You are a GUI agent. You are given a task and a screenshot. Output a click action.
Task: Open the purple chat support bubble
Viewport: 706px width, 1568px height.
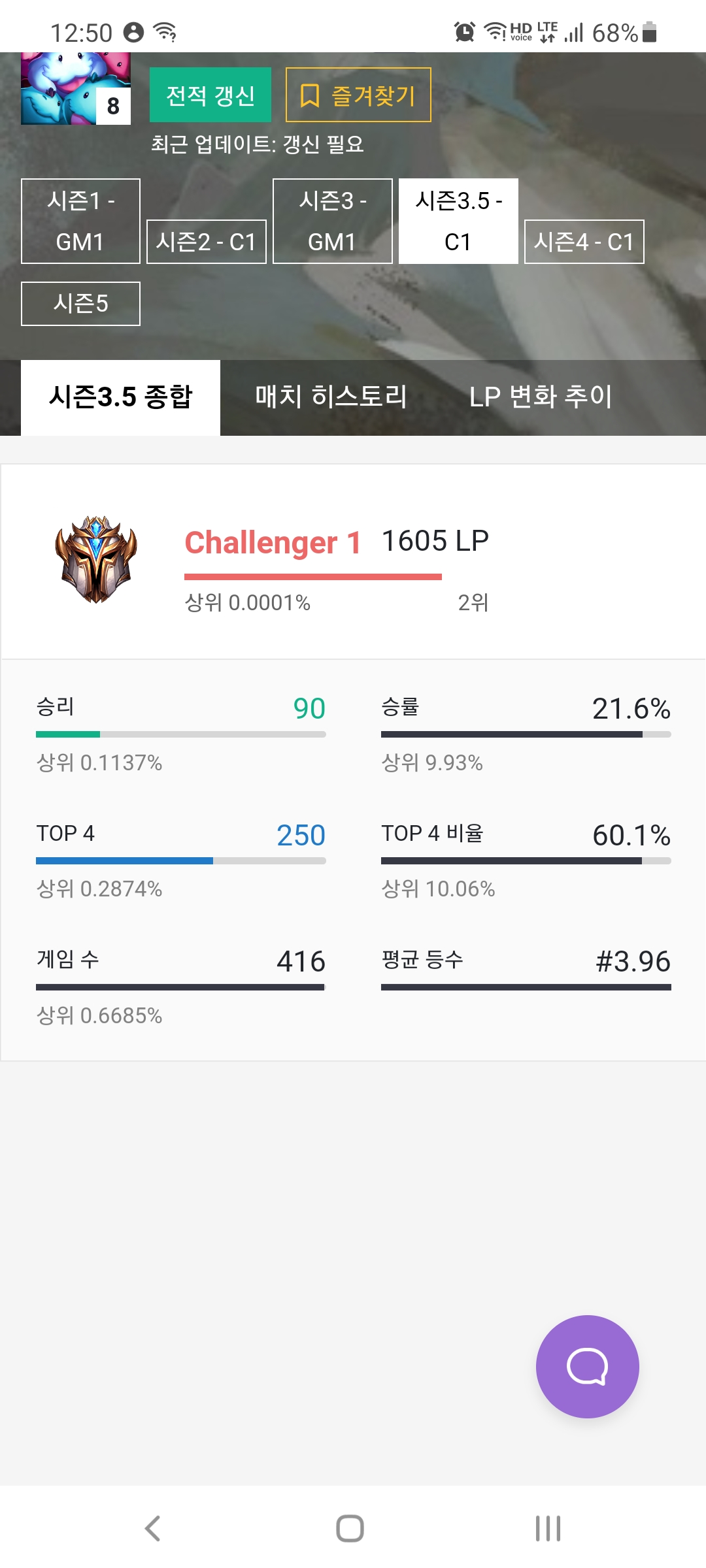(x=587, y=1366)
